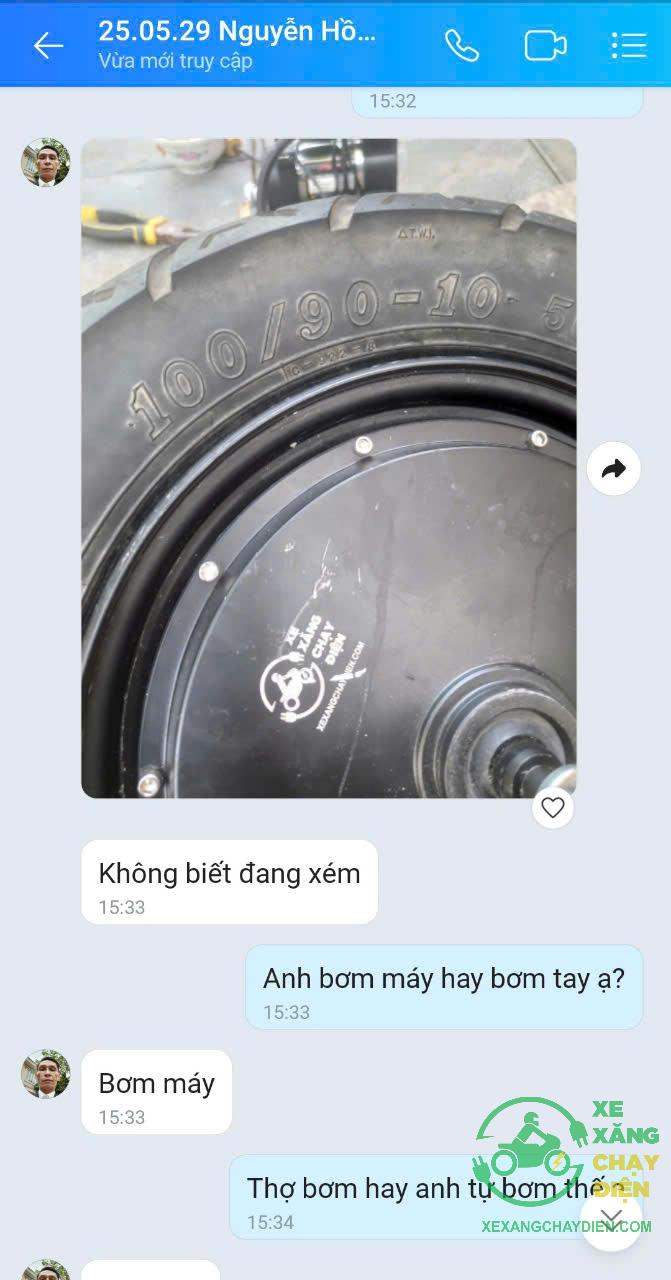Go back from this chat
The image size is (671, 1280).
(47, 45)
